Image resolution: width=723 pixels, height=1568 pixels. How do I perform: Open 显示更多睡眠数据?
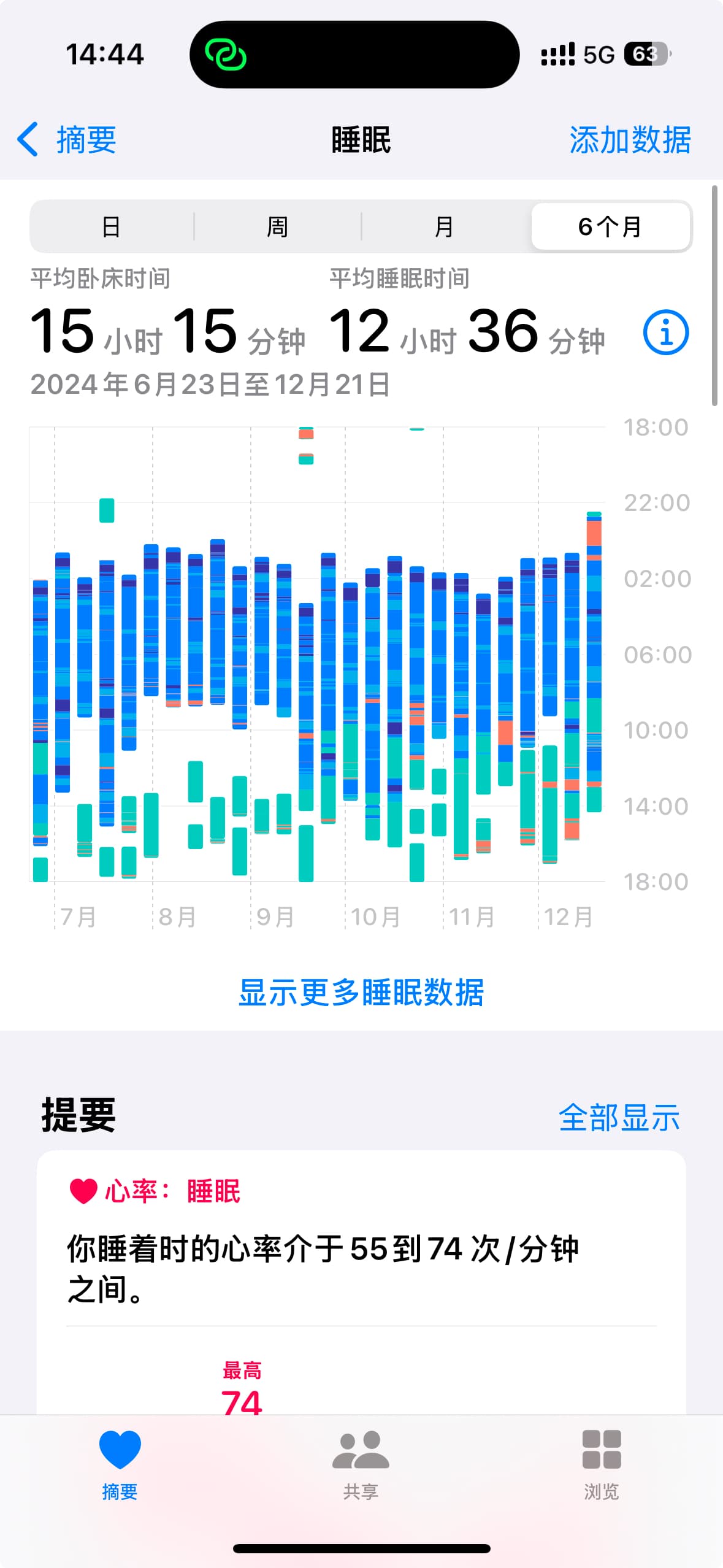[361, 992]
